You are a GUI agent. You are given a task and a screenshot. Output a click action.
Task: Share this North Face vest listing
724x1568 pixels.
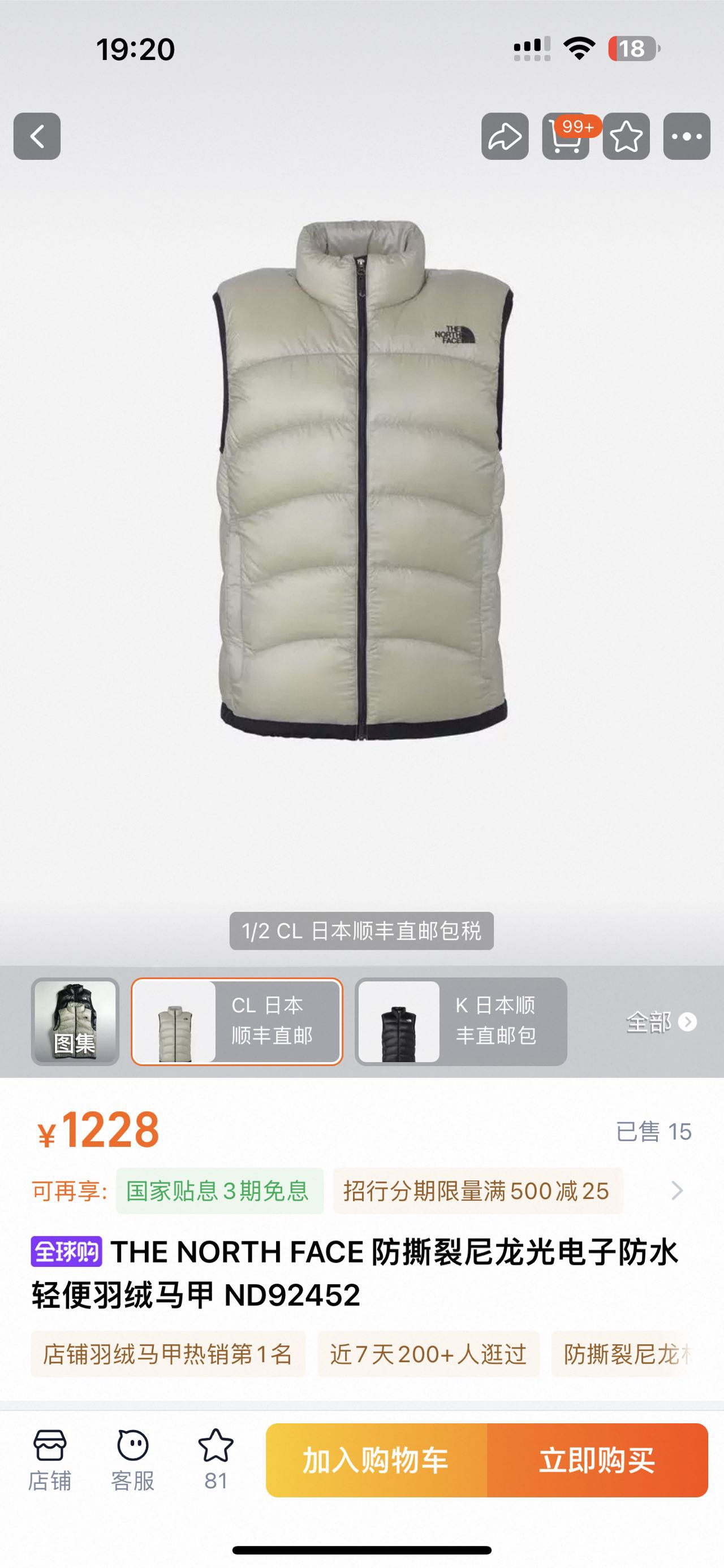click(505, 136)
